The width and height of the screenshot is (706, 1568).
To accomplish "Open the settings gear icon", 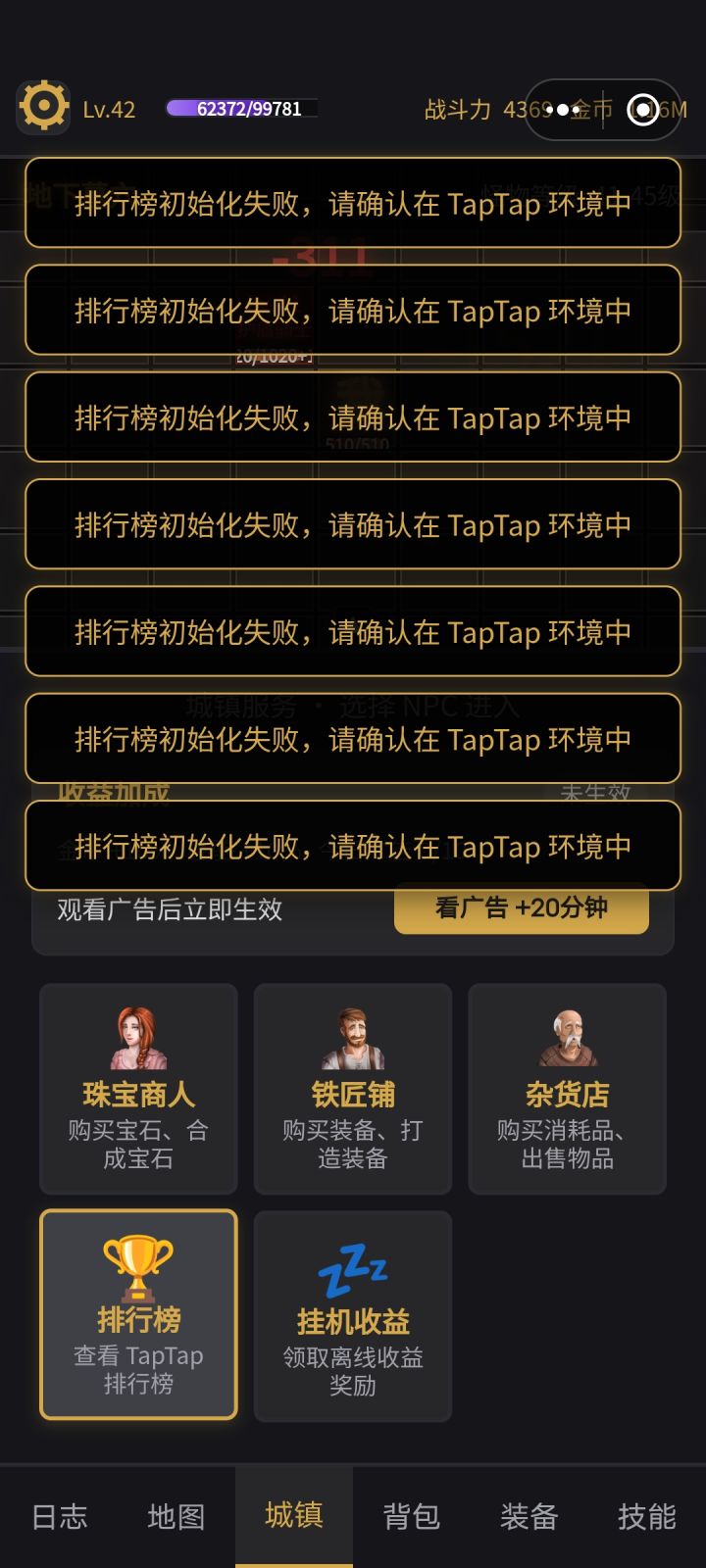I will pyautogui.click(x=41, y=105).
